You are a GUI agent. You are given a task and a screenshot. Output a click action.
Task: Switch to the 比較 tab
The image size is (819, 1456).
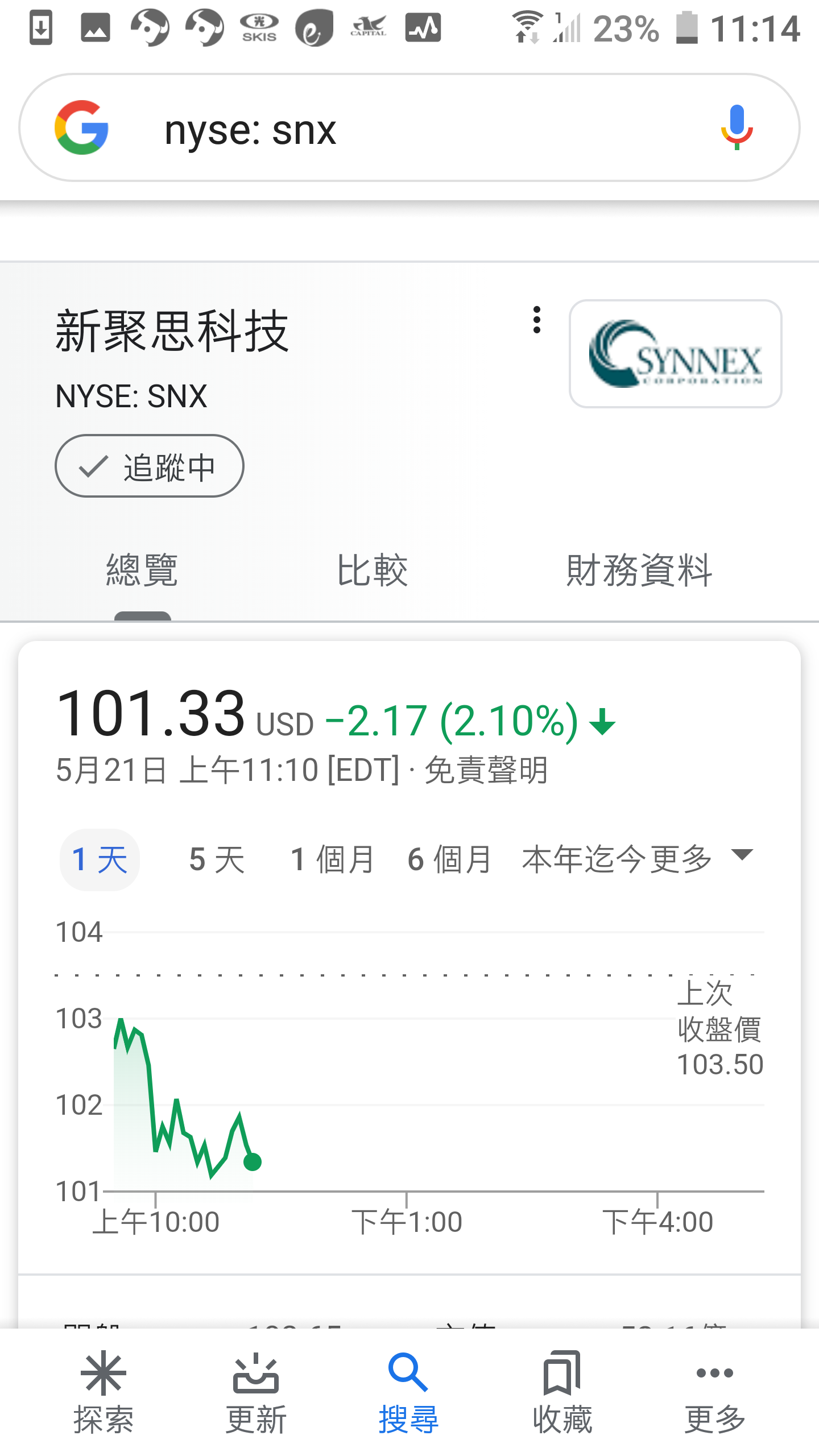click(x=373, y=570)
